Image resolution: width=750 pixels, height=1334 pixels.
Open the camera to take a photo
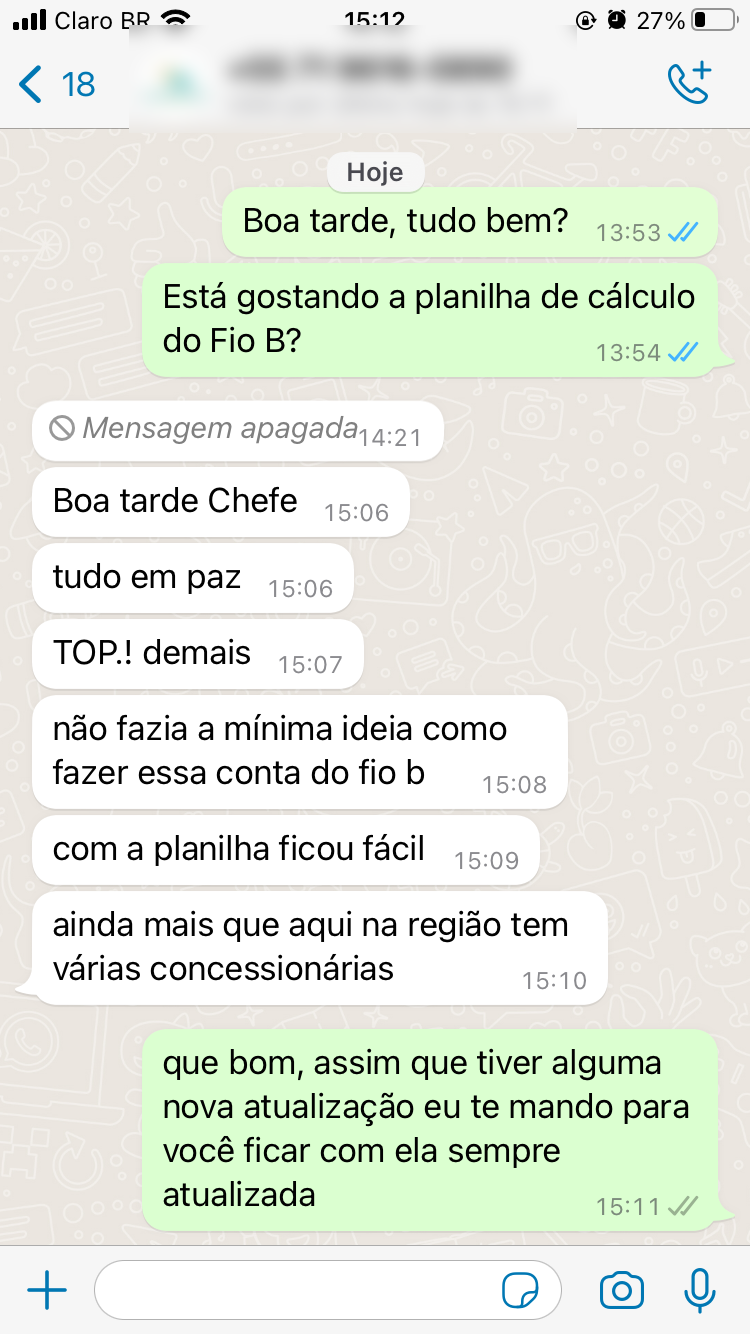(x=621, y=1291)
